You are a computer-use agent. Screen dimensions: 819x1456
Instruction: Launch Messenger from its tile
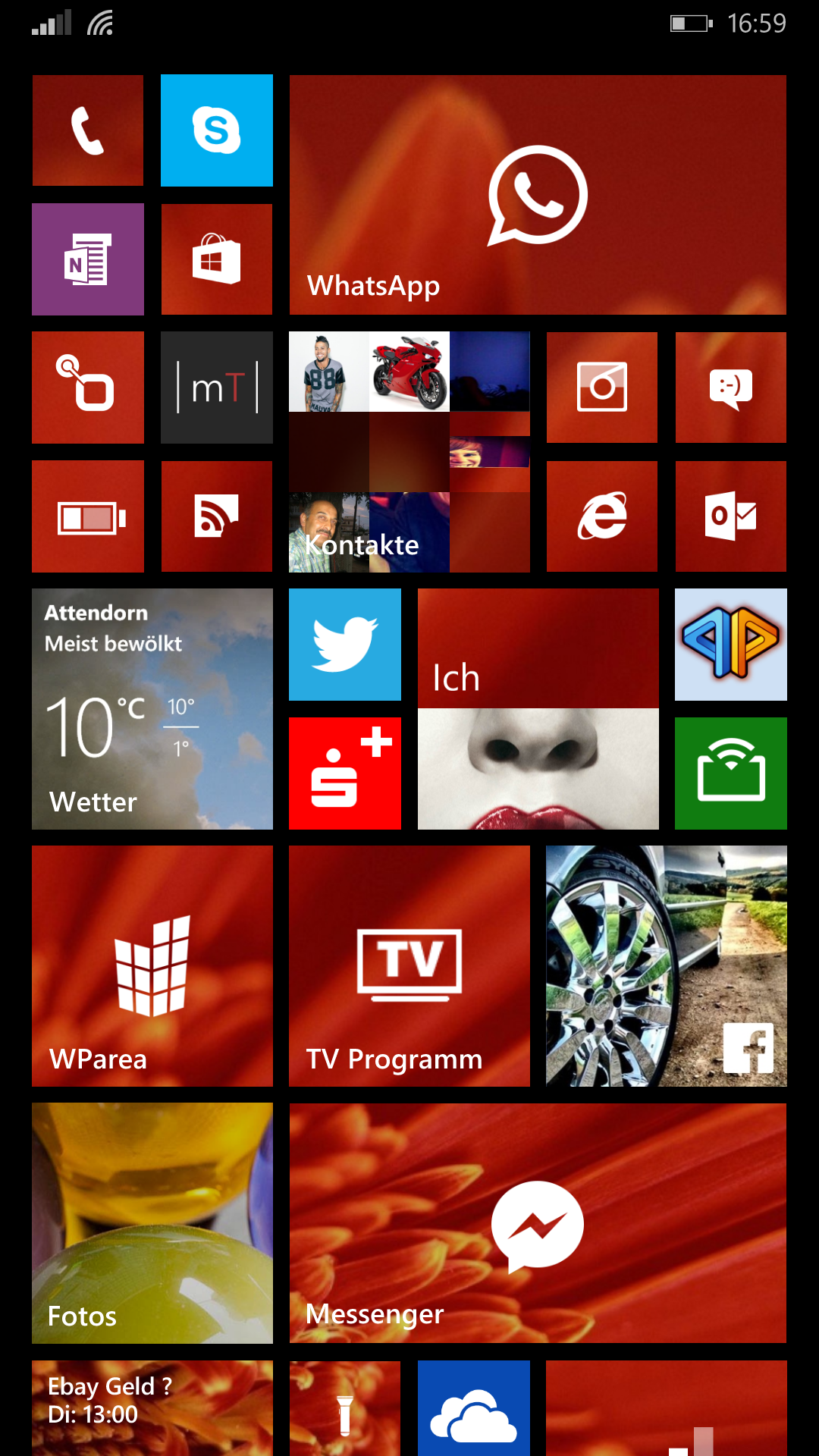(x=538, y=1223)
